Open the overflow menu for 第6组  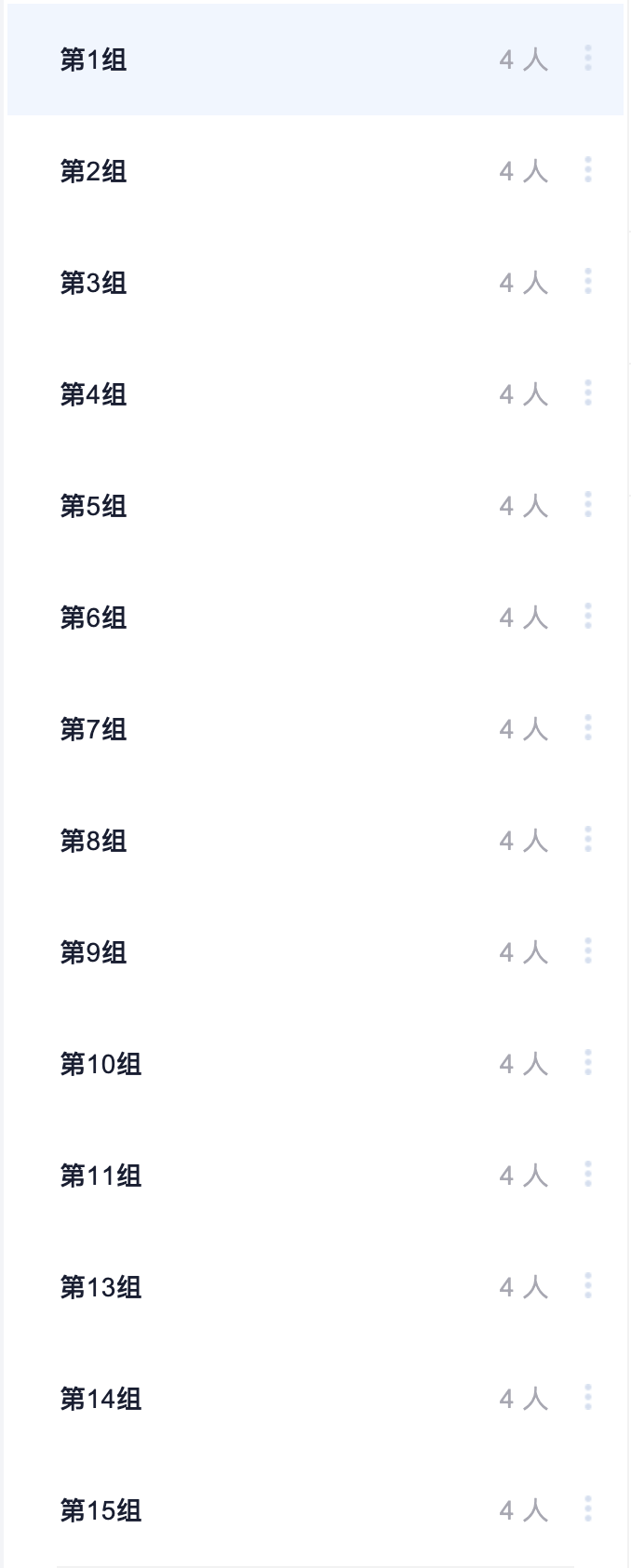click(x=588, y=617)
